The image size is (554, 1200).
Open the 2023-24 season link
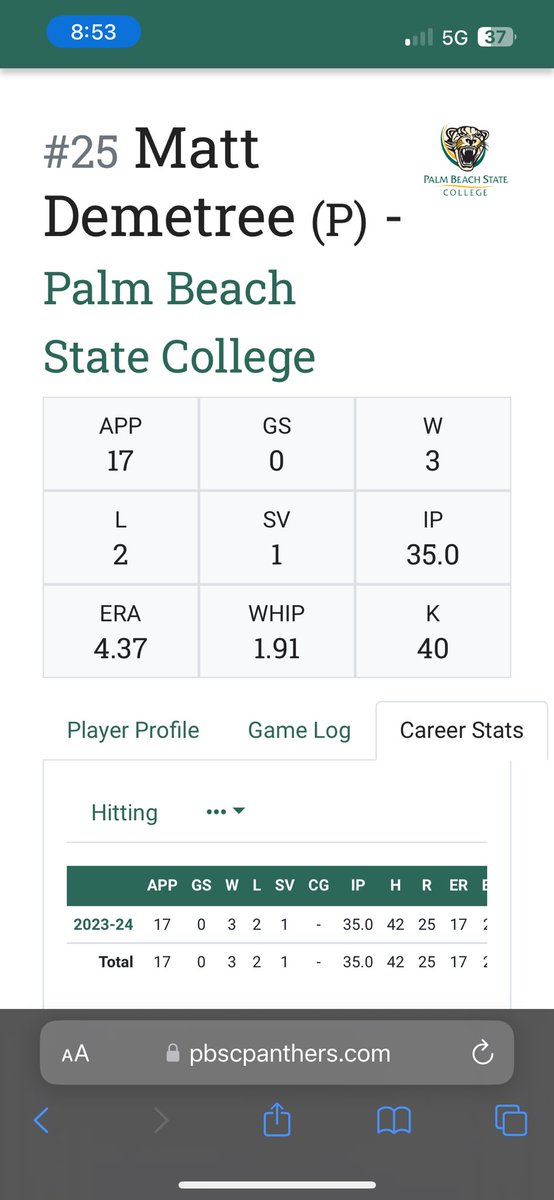[x=103, y=925]
